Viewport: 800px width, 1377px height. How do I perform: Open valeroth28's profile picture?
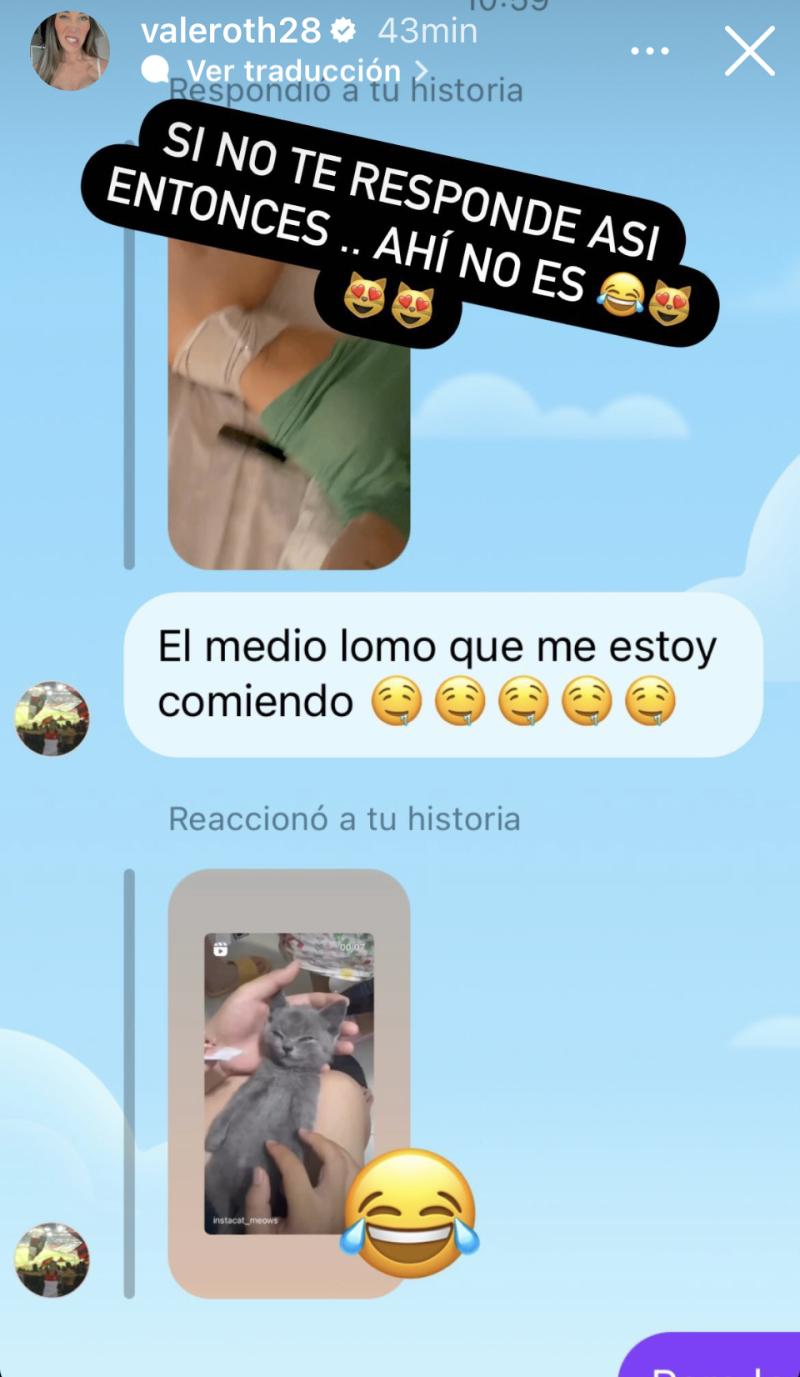69,51
